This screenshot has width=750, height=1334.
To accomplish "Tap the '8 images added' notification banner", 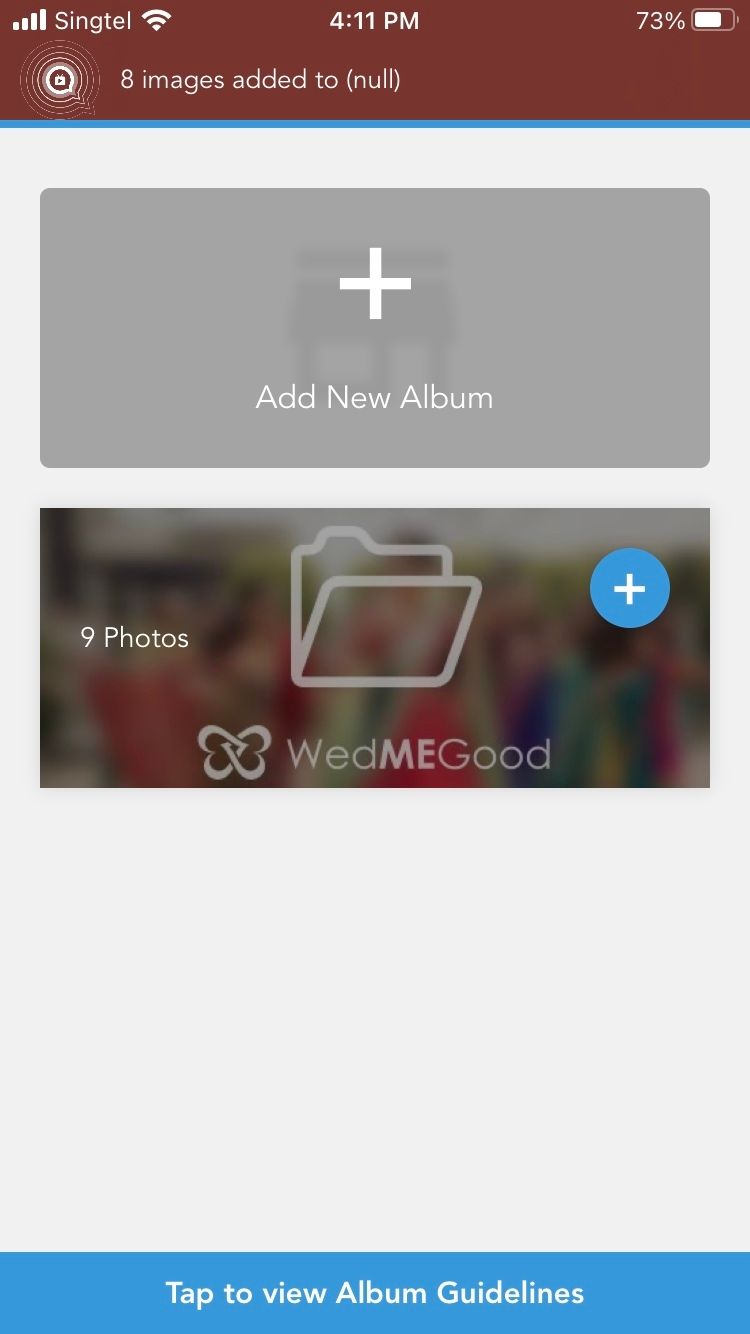I will 260,80.
